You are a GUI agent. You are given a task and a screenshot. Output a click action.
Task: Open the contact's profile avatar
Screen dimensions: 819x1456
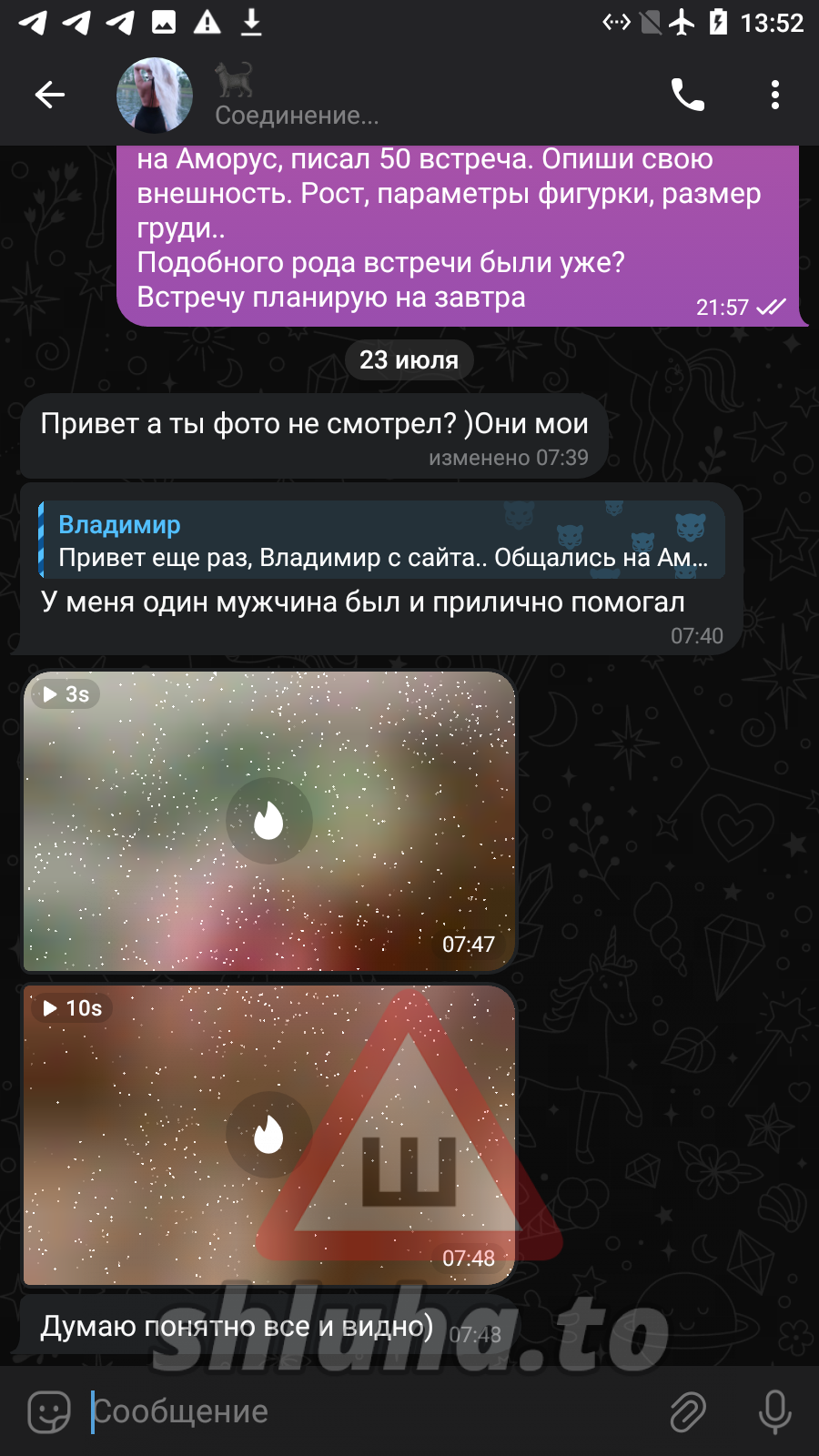pos(155,96)
